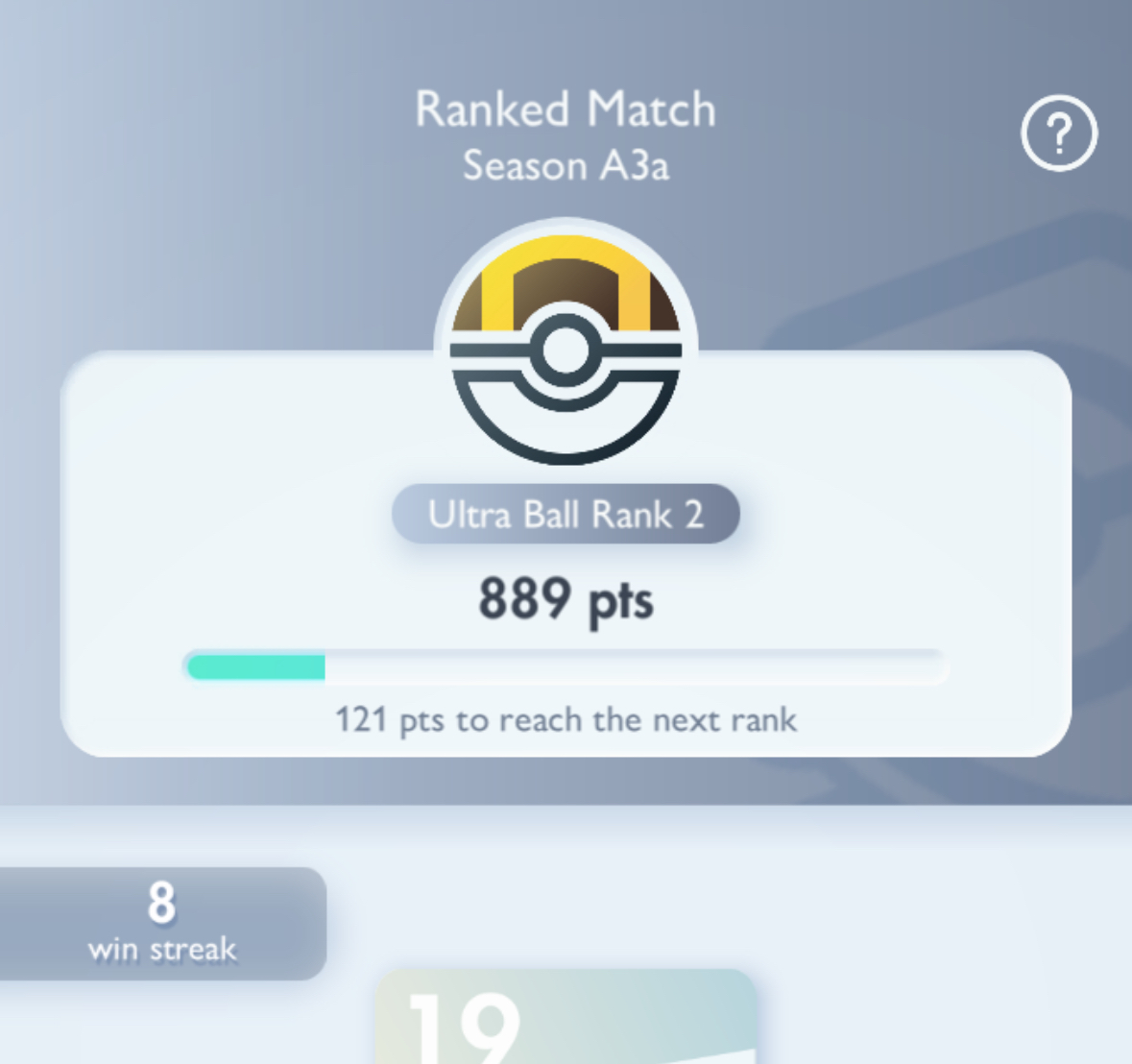Image resolution: width=1132 pixels, height=1064 pixels.
Task: Open the ranked match help icon
Action: pos(1058,133)
